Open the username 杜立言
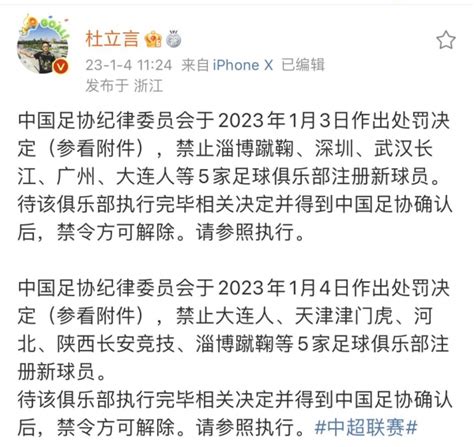This screenshot has height=447, width=474. [x=112, y=39]
